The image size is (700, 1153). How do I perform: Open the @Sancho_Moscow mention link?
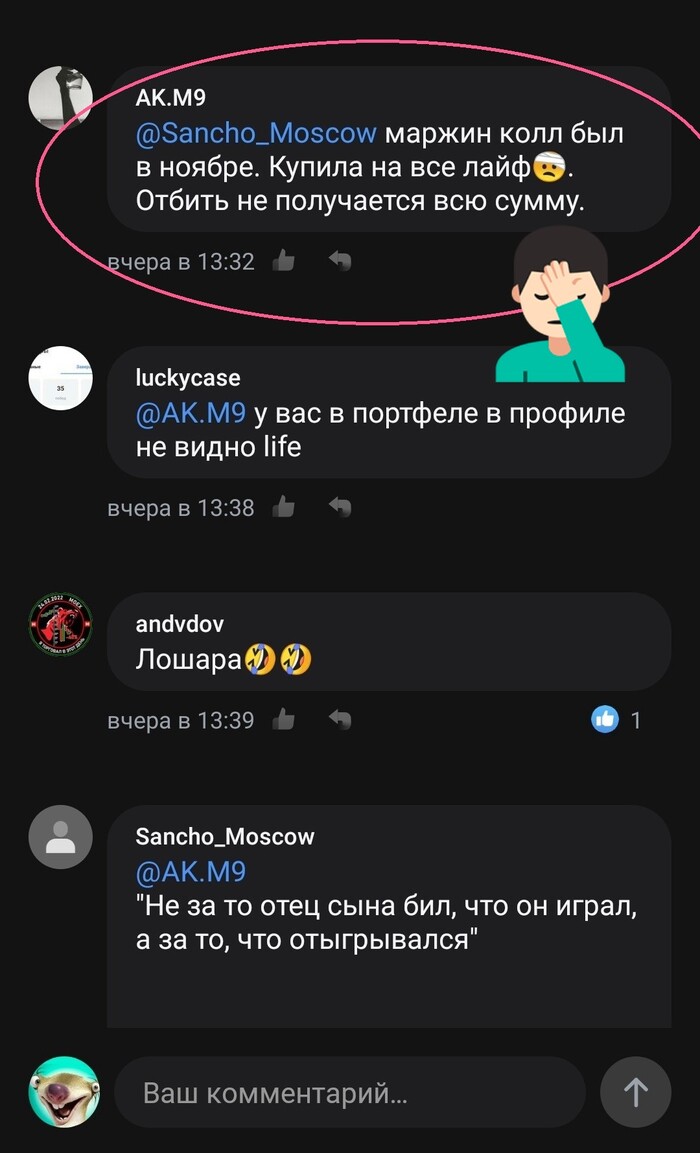[256, 133]
